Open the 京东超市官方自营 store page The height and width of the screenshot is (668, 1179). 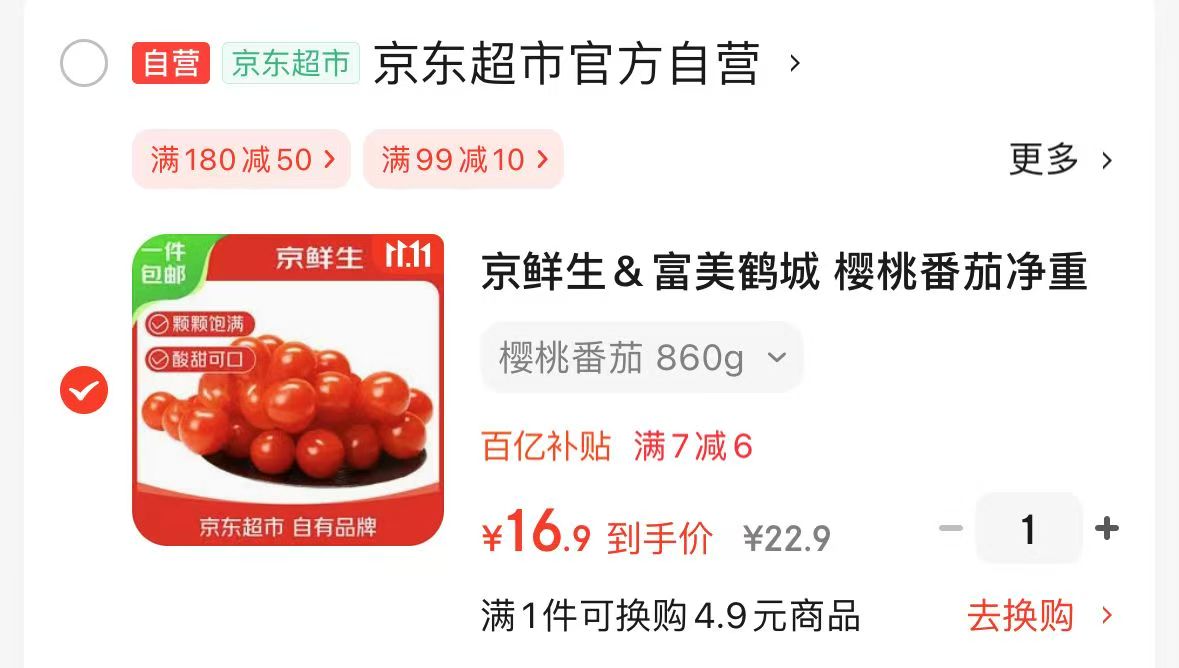coord(567,64)
